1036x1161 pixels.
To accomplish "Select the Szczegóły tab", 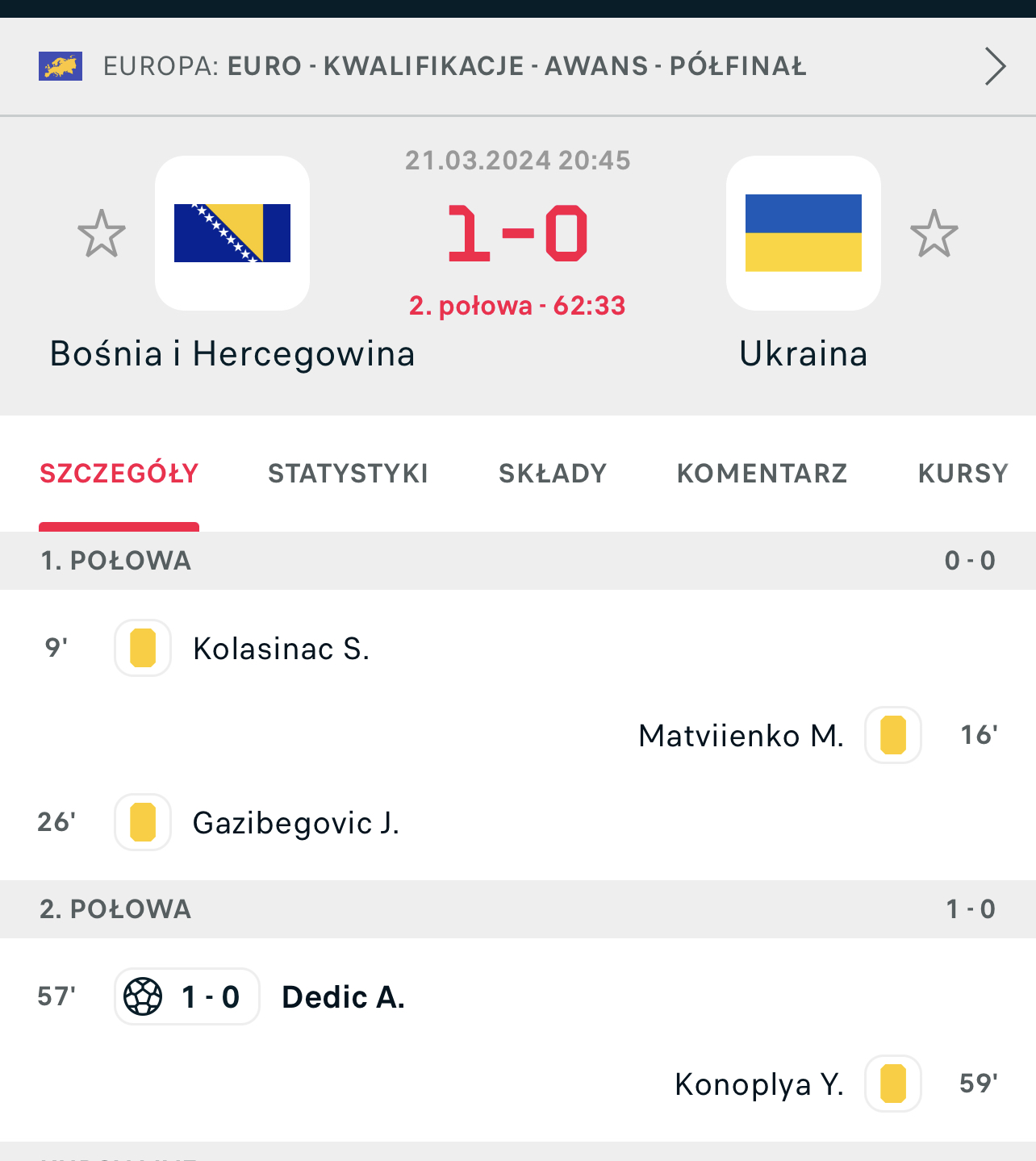I will (119, 474).
